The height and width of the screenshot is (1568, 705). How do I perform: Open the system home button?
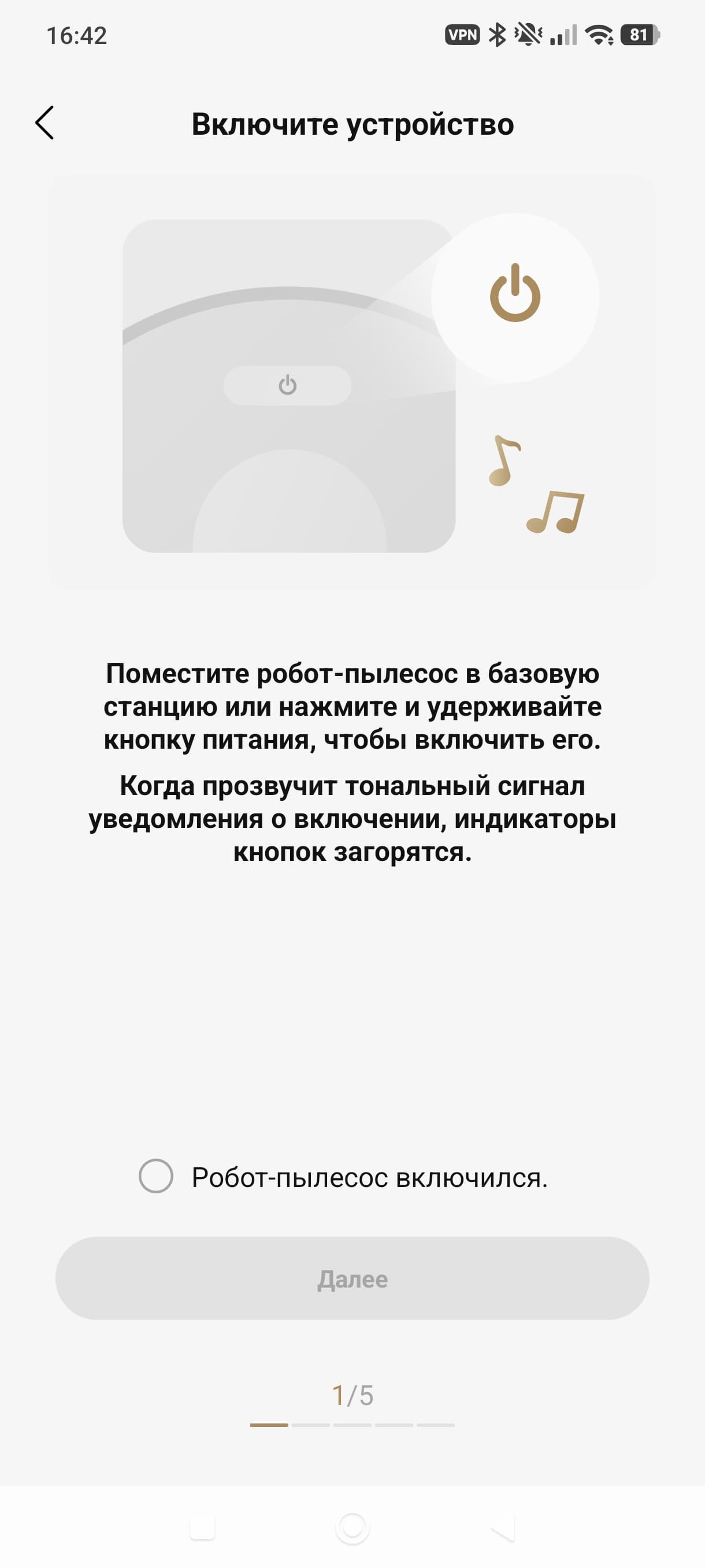point(352,1528)
